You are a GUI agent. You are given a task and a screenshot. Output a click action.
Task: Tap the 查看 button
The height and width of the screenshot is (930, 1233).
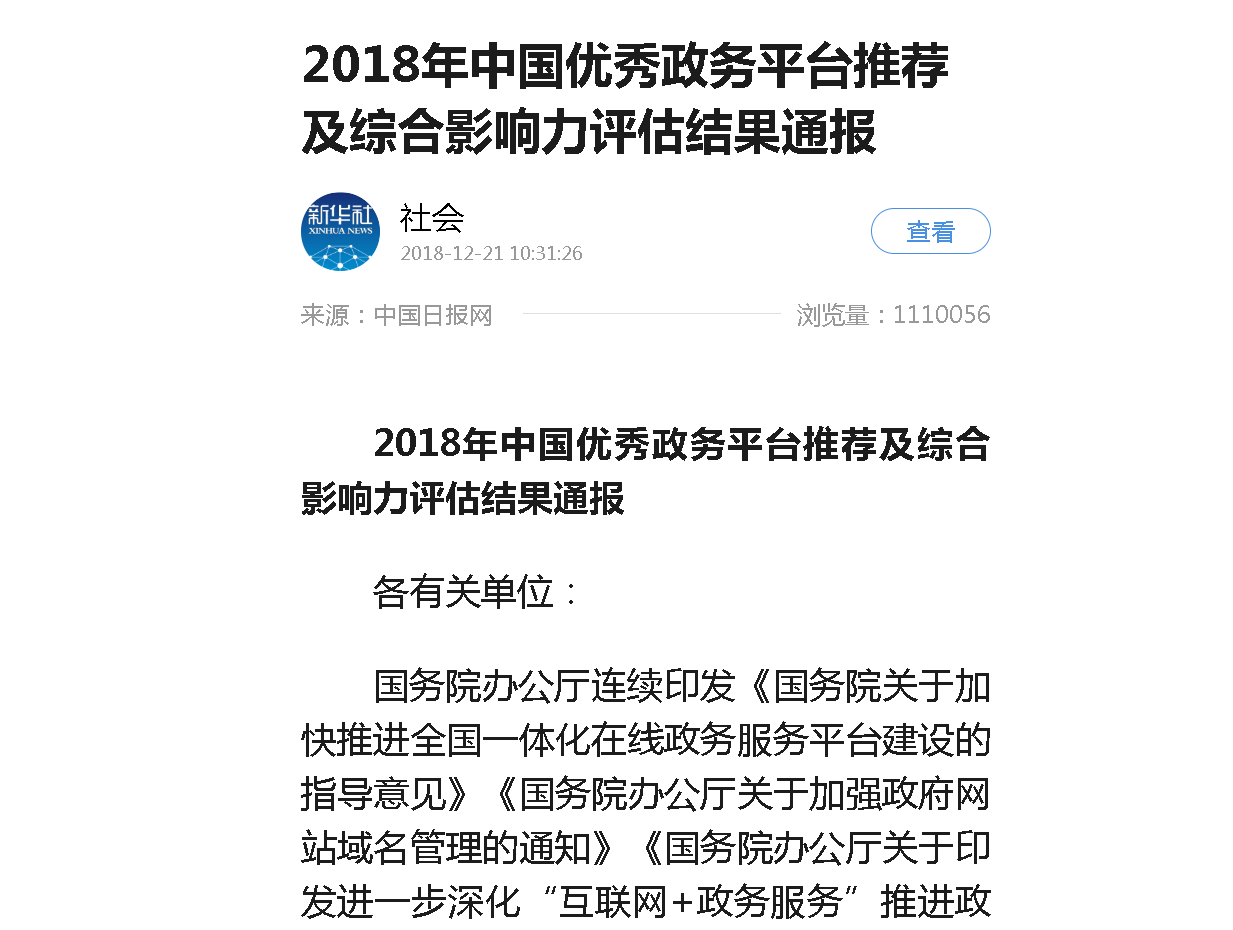tap(930, 231)
